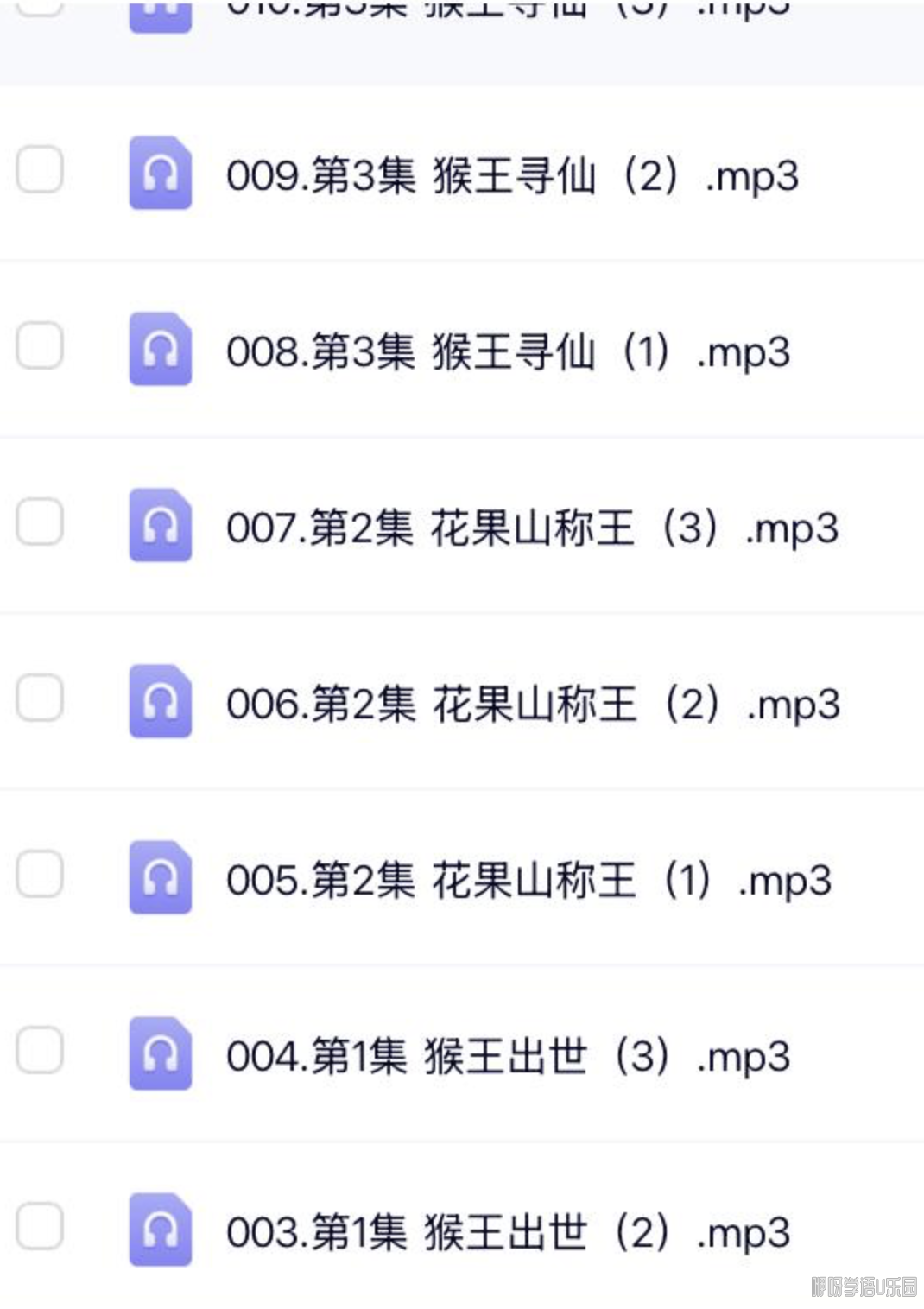Open file 009.第3集 猴王寻仙（2）.mp3

(x=511, y=176)
